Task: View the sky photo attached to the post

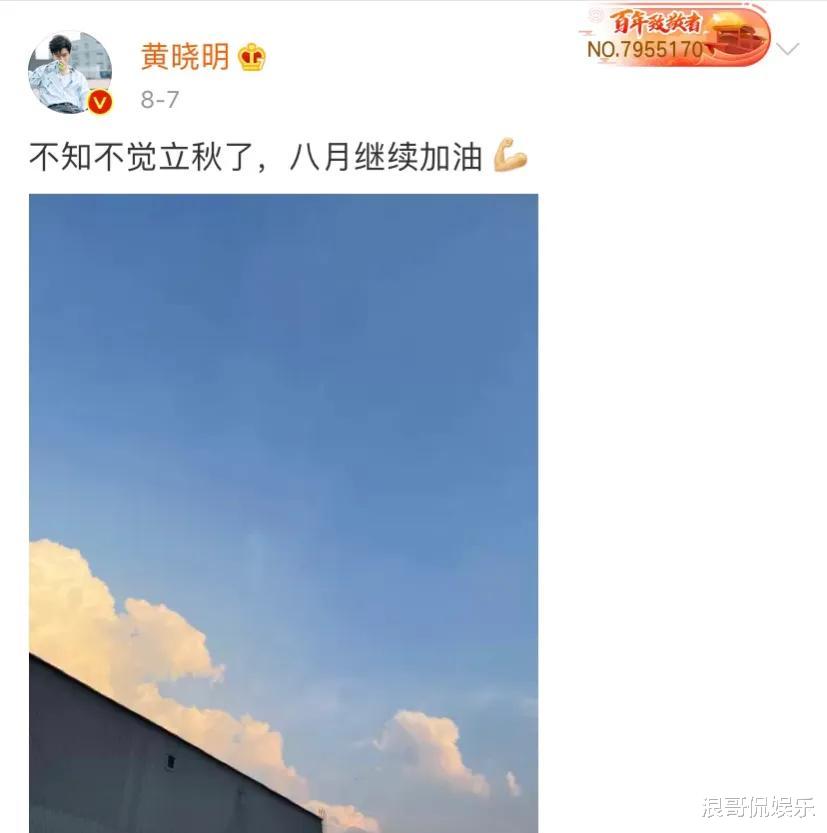Action: point(283,450)
